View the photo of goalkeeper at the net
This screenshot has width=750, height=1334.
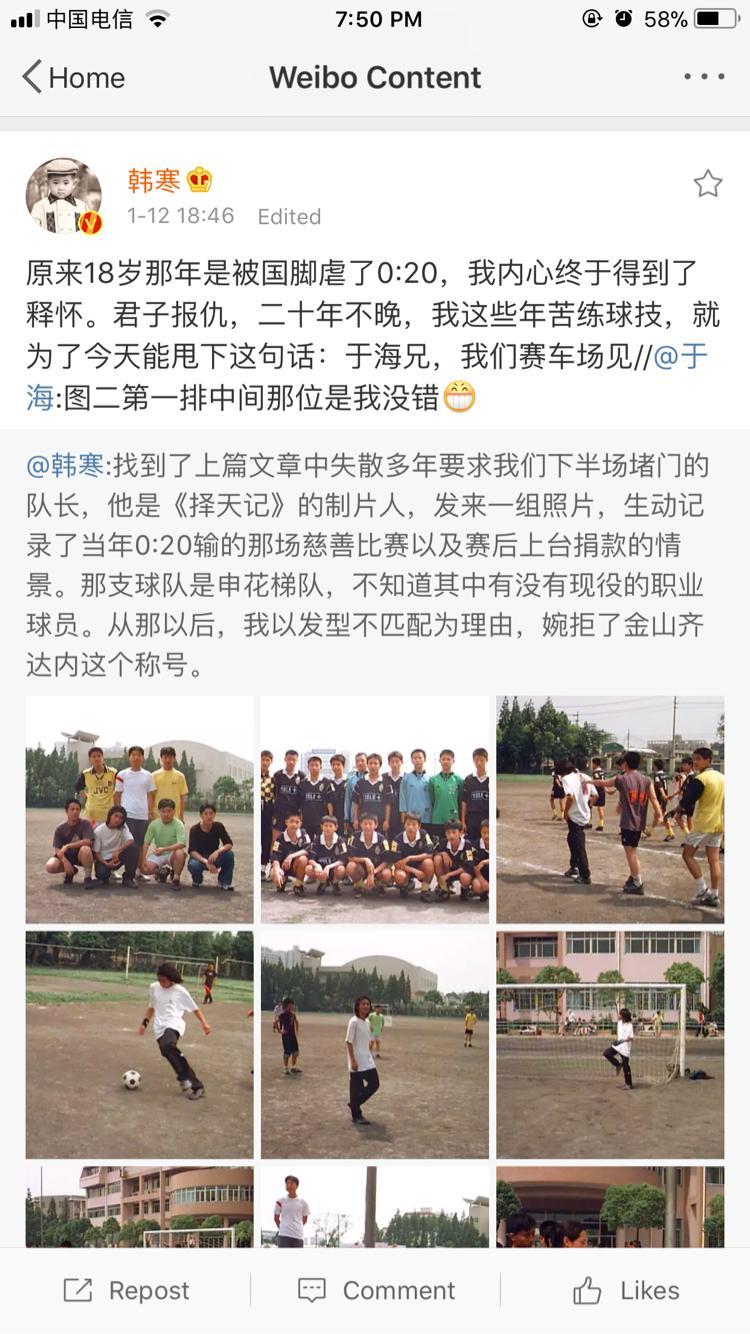pos(610,1044)
